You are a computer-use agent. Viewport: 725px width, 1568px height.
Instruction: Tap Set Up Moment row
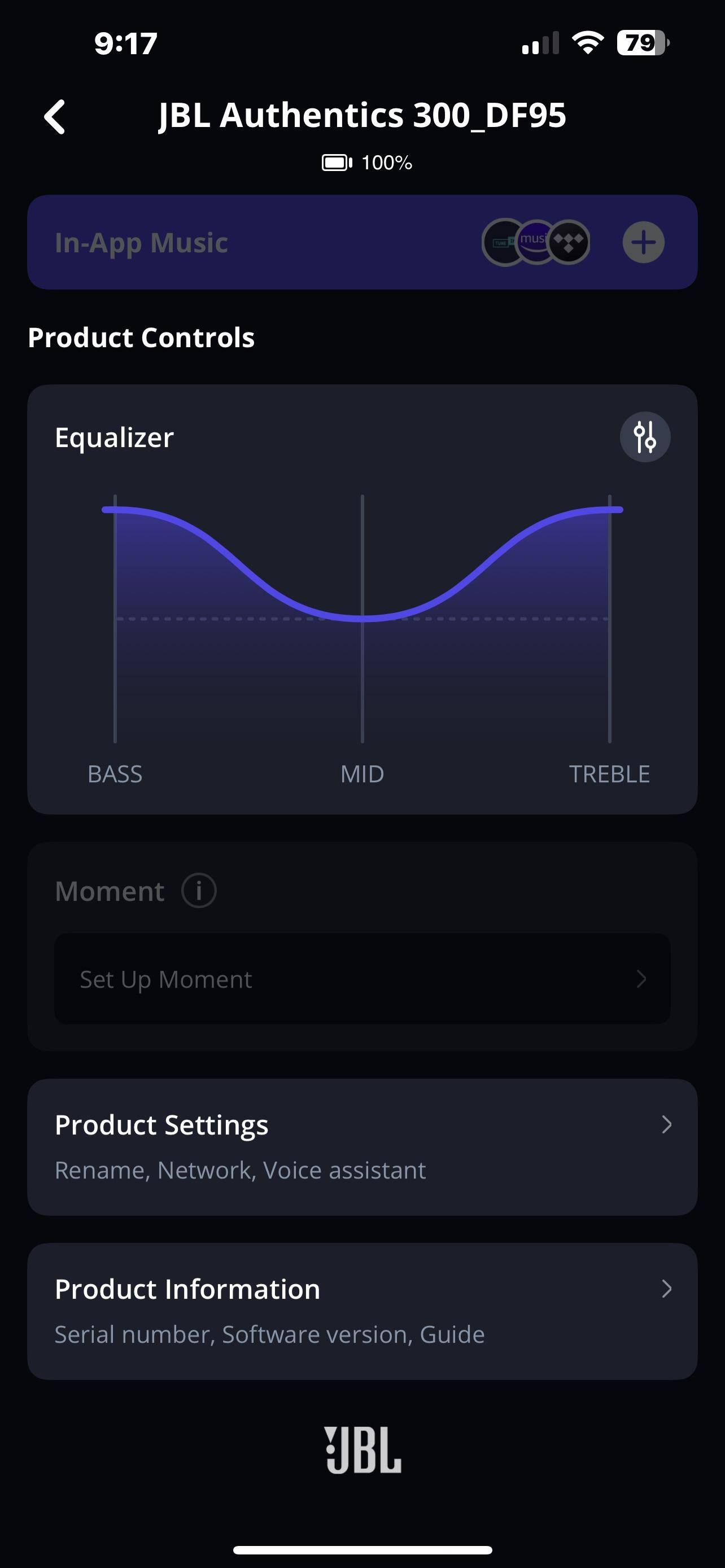point(362,979)
